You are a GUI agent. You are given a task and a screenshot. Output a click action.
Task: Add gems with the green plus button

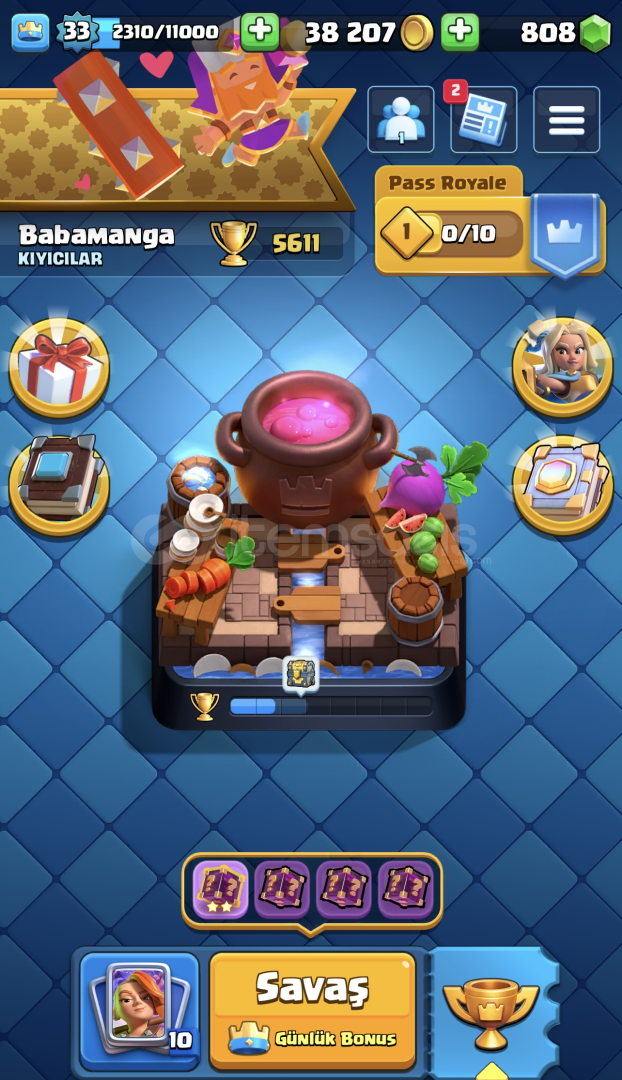click(x=459, y=31)
